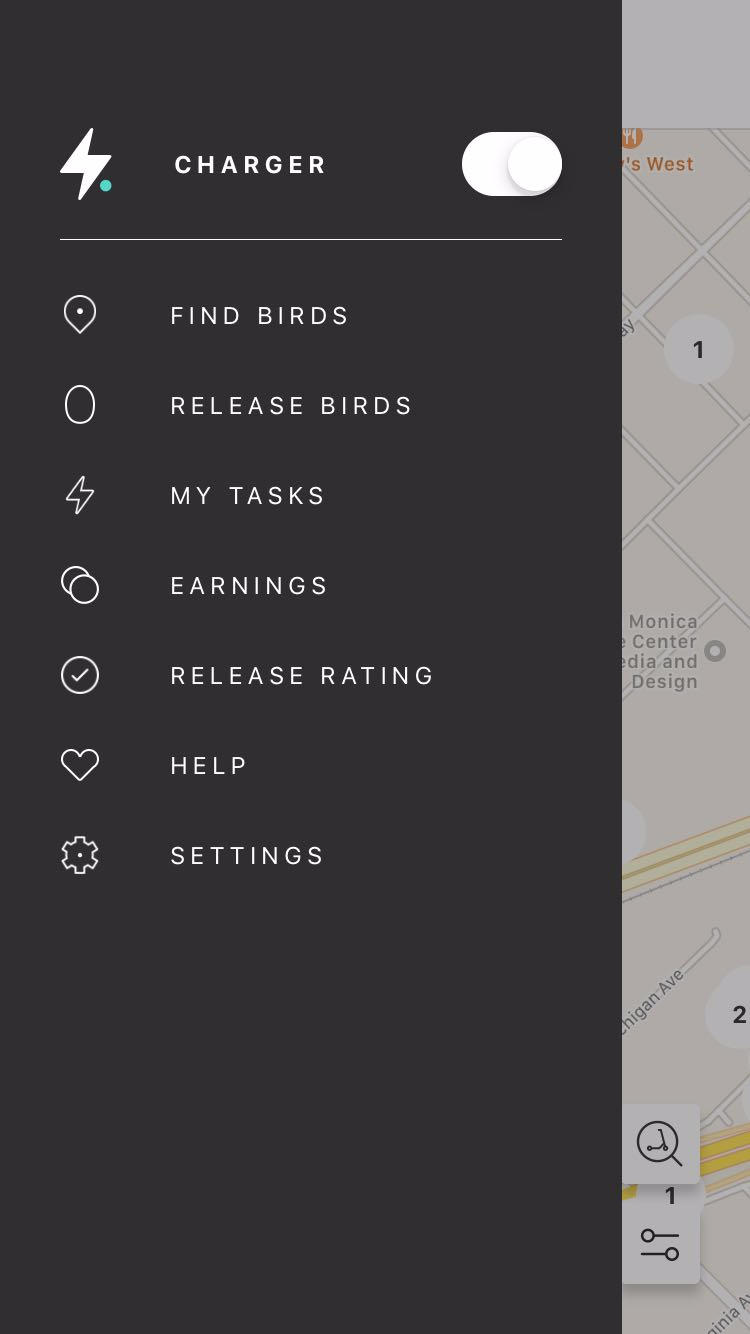View Earnings
Screen dimensions: 750x1334
[310, 586]
